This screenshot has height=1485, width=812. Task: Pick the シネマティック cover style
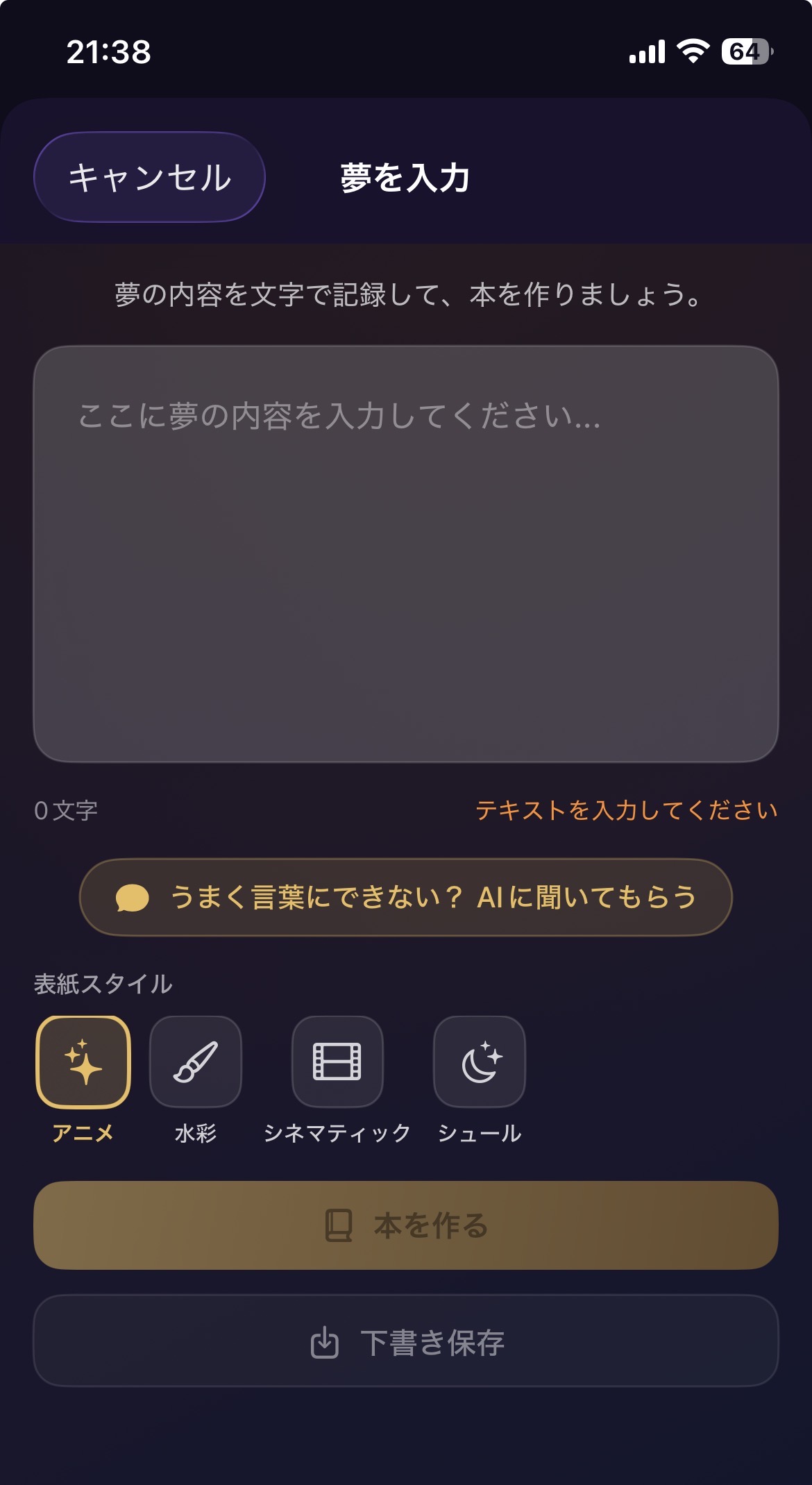click(337, 1062)
